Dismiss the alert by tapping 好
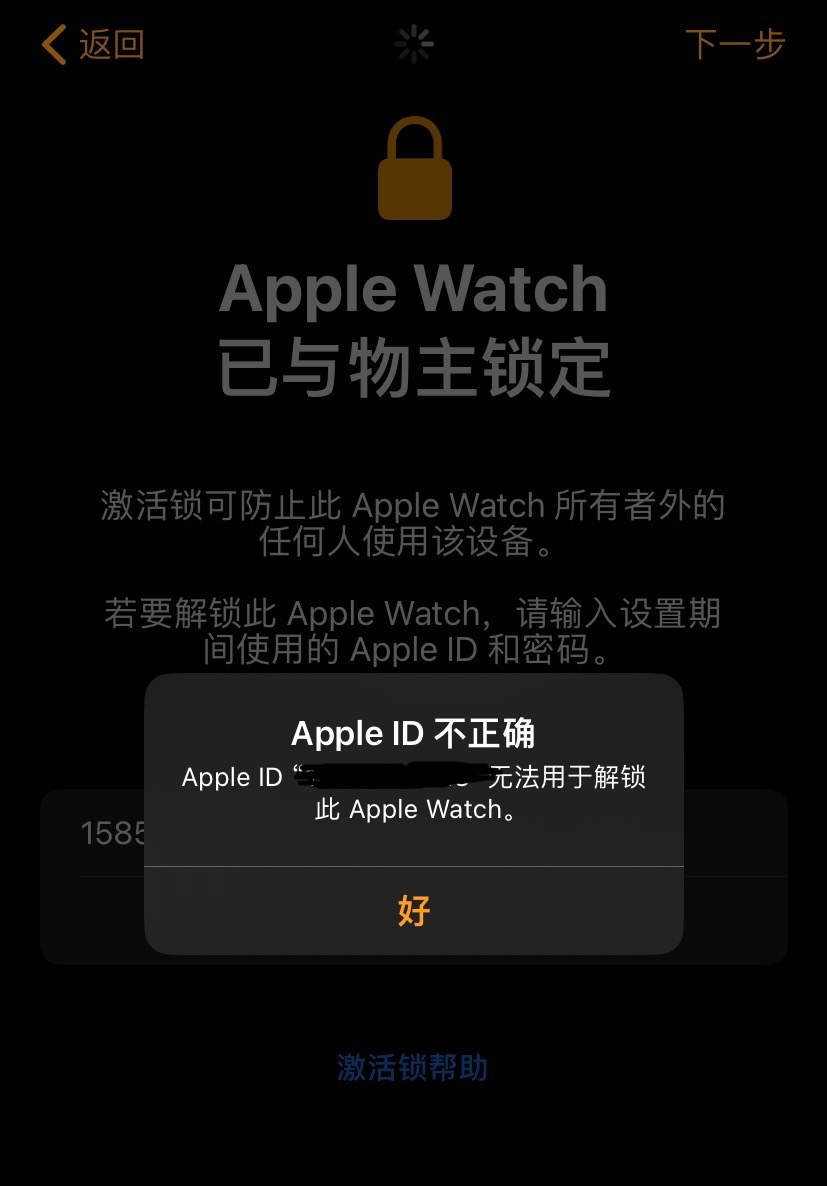Screen dimensions: 827x1186 click(x=413, y=910)
